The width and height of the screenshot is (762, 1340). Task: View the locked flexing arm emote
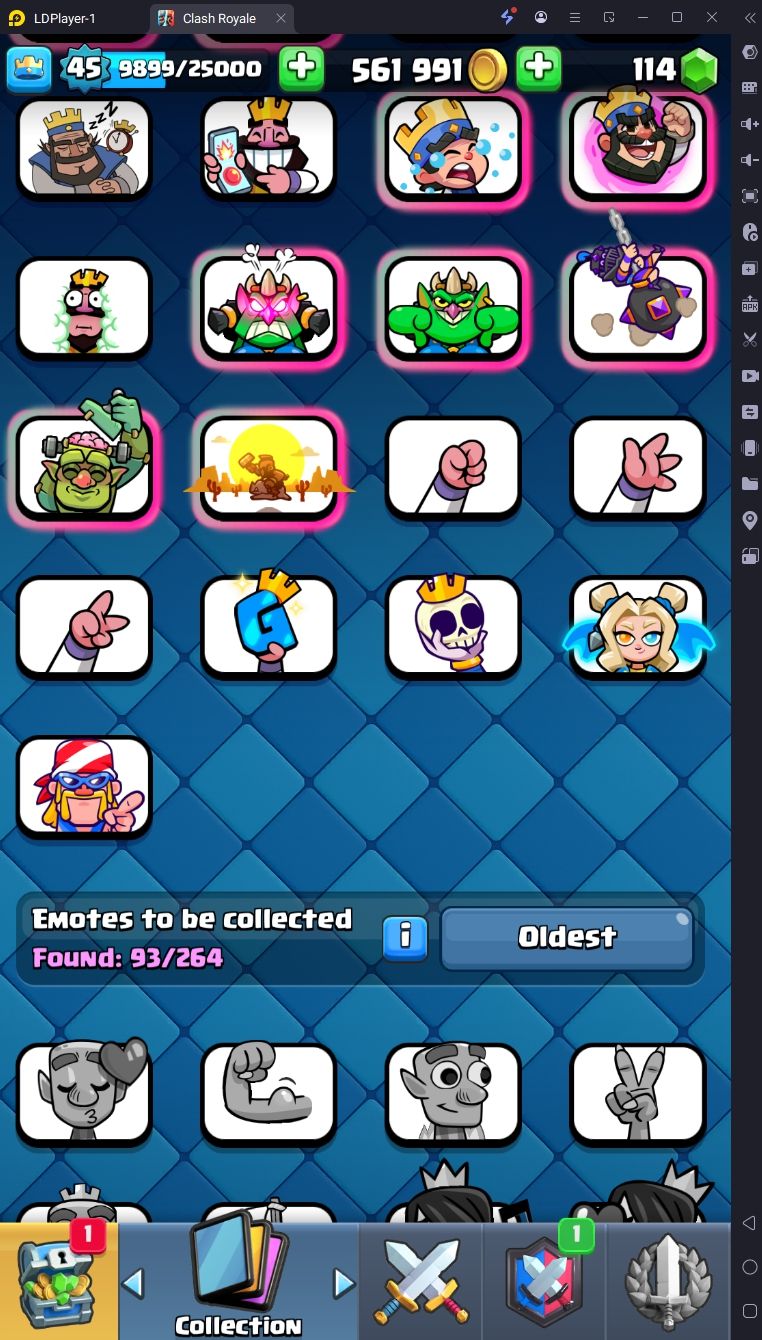268,1094
